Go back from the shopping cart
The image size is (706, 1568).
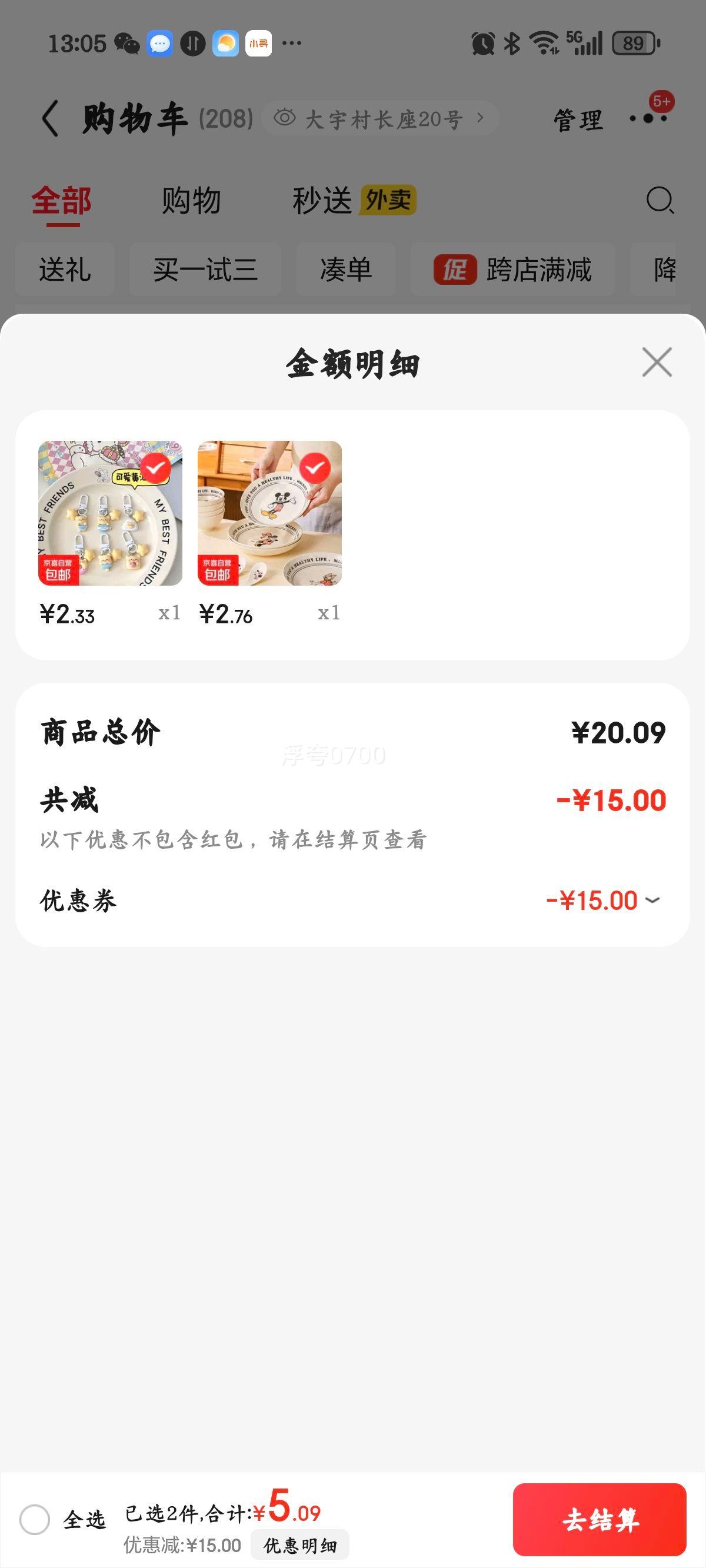coord(51,118)
